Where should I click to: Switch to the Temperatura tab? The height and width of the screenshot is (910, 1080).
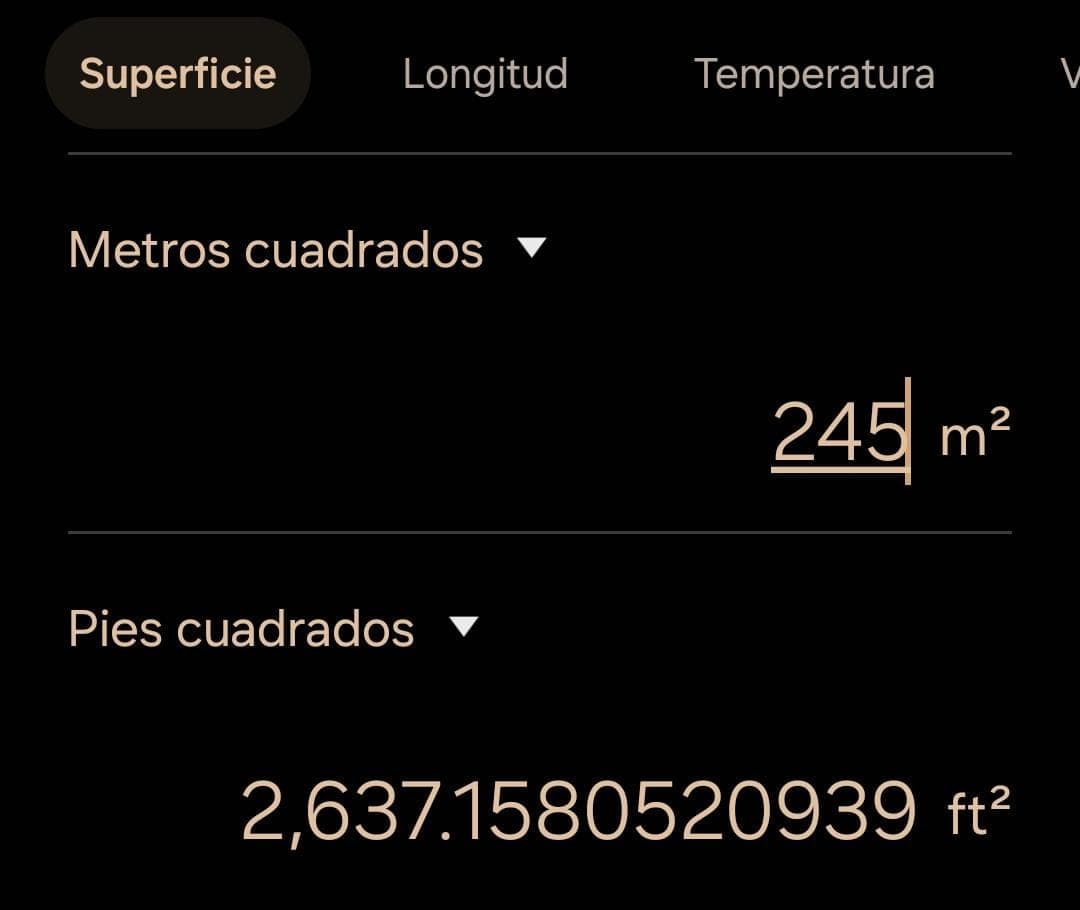pyautogui.click(x=814, y=74)
